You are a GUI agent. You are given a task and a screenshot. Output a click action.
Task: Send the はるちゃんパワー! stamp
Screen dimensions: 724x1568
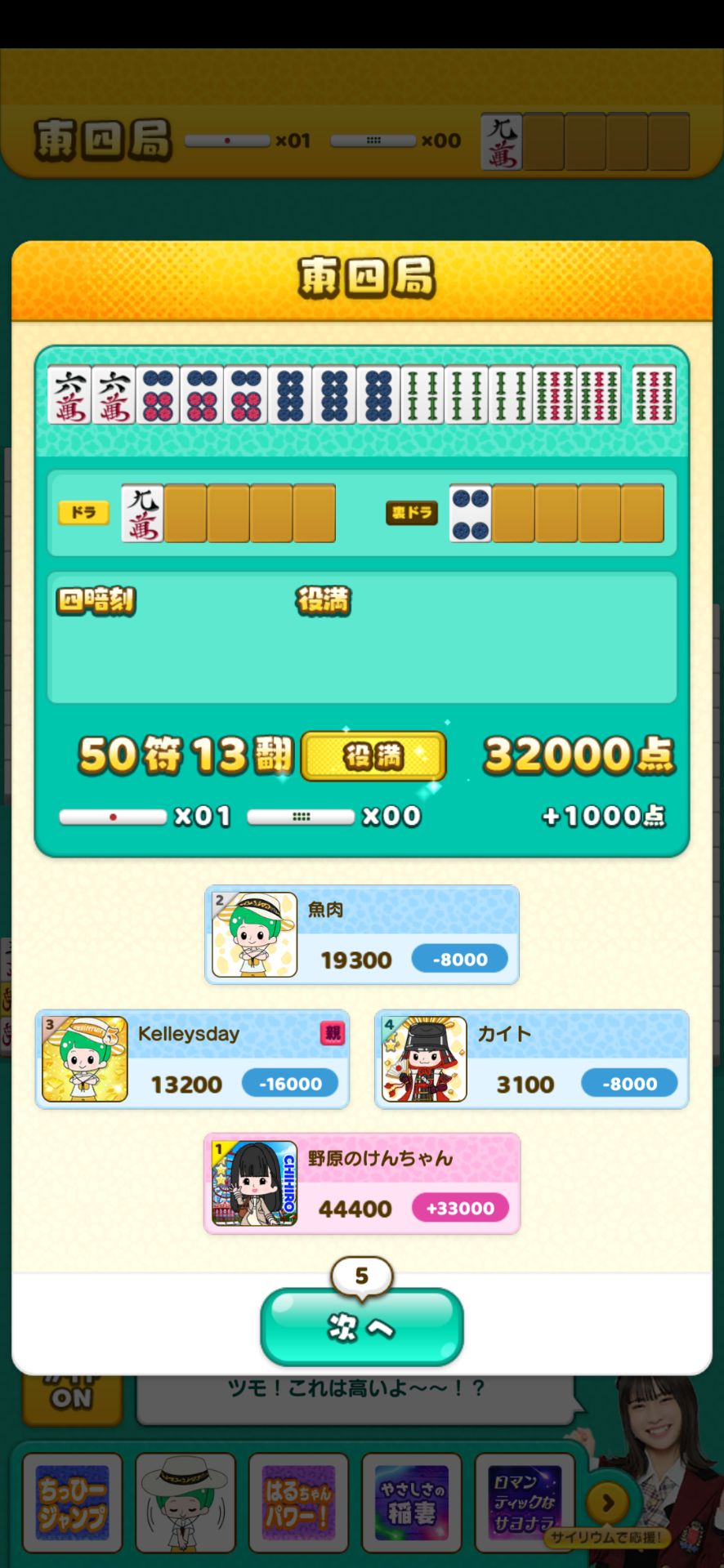(298, 1503)
